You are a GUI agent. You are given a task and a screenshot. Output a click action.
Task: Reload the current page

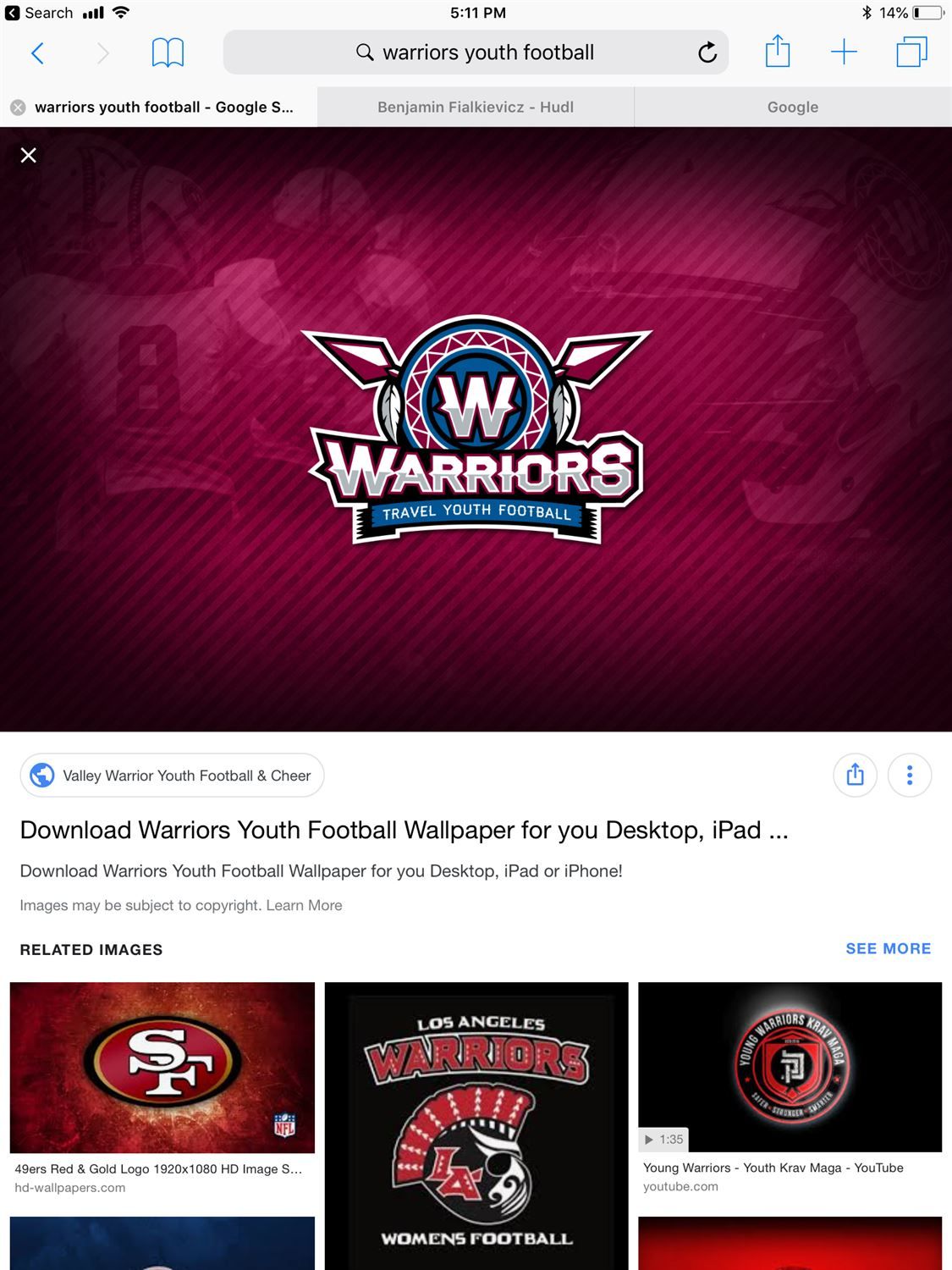point(707,53)
